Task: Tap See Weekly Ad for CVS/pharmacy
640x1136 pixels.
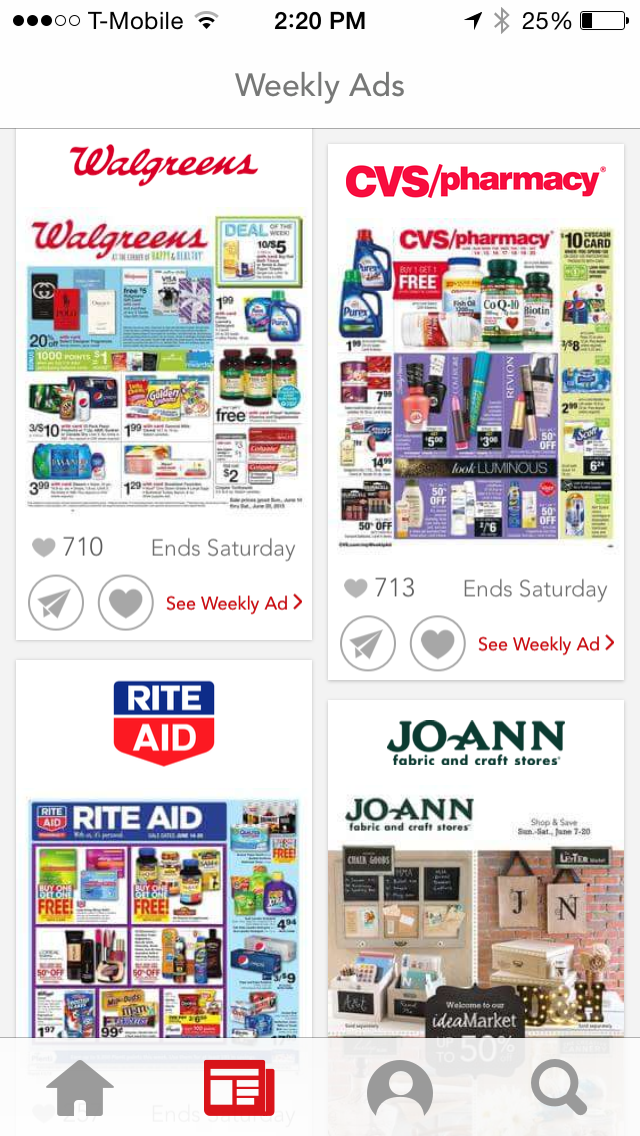Action: (x=546, y=644)
